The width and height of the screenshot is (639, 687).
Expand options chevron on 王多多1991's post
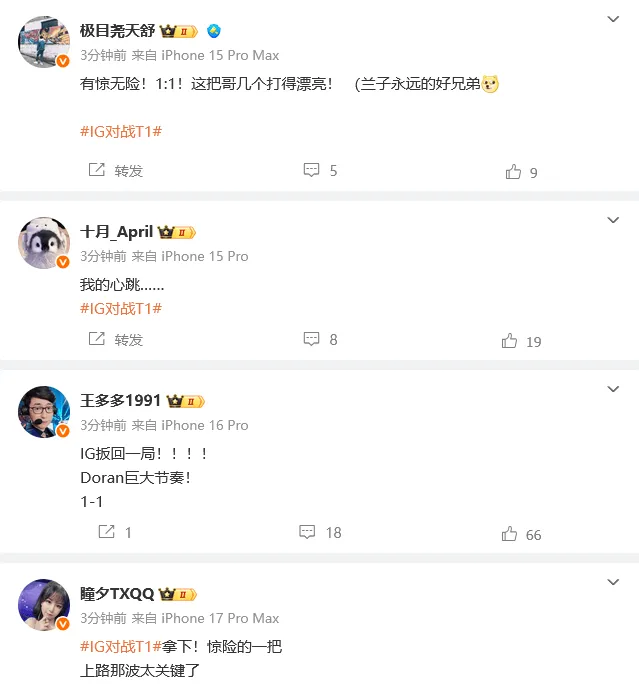coord(614,389)
